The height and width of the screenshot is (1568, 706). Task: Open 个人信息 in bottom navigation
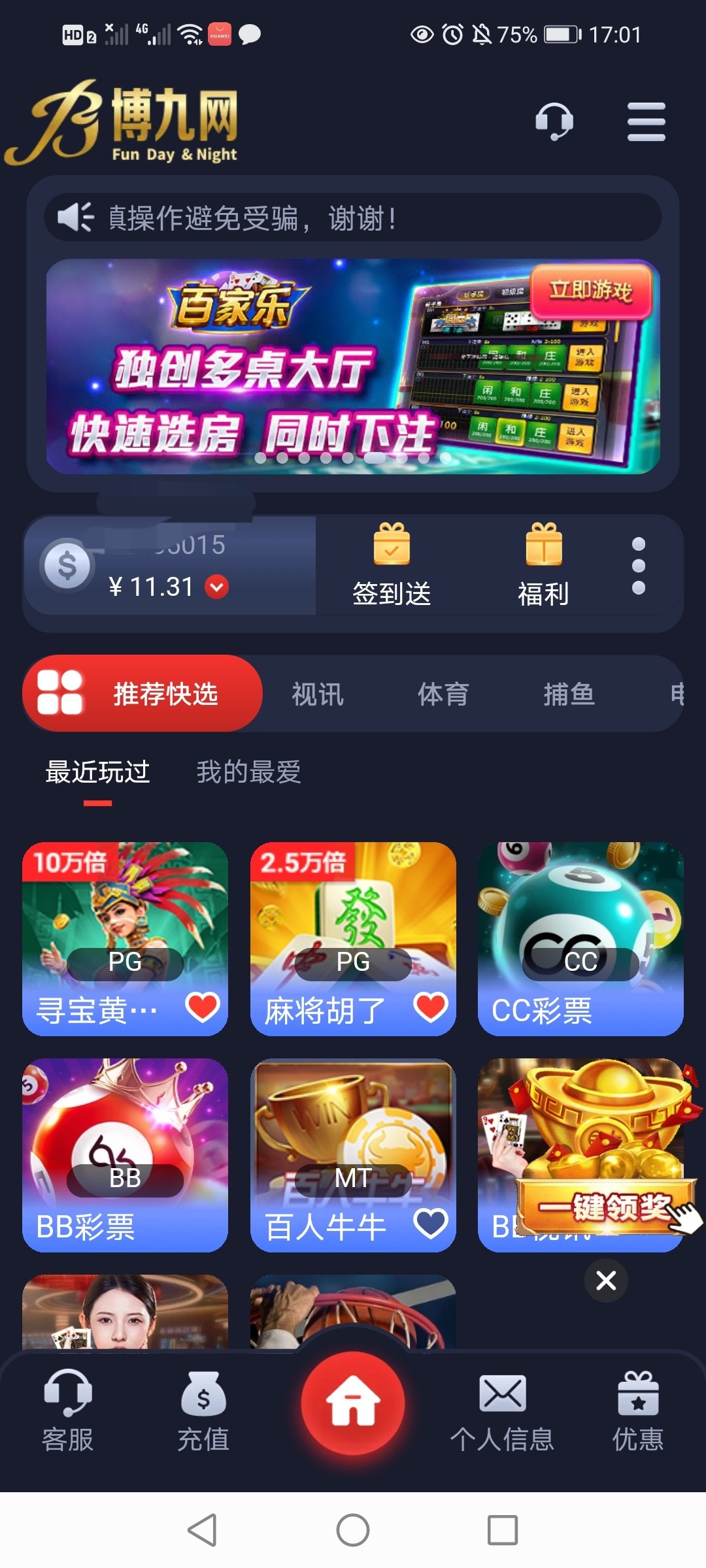[x=502, y=1411]
